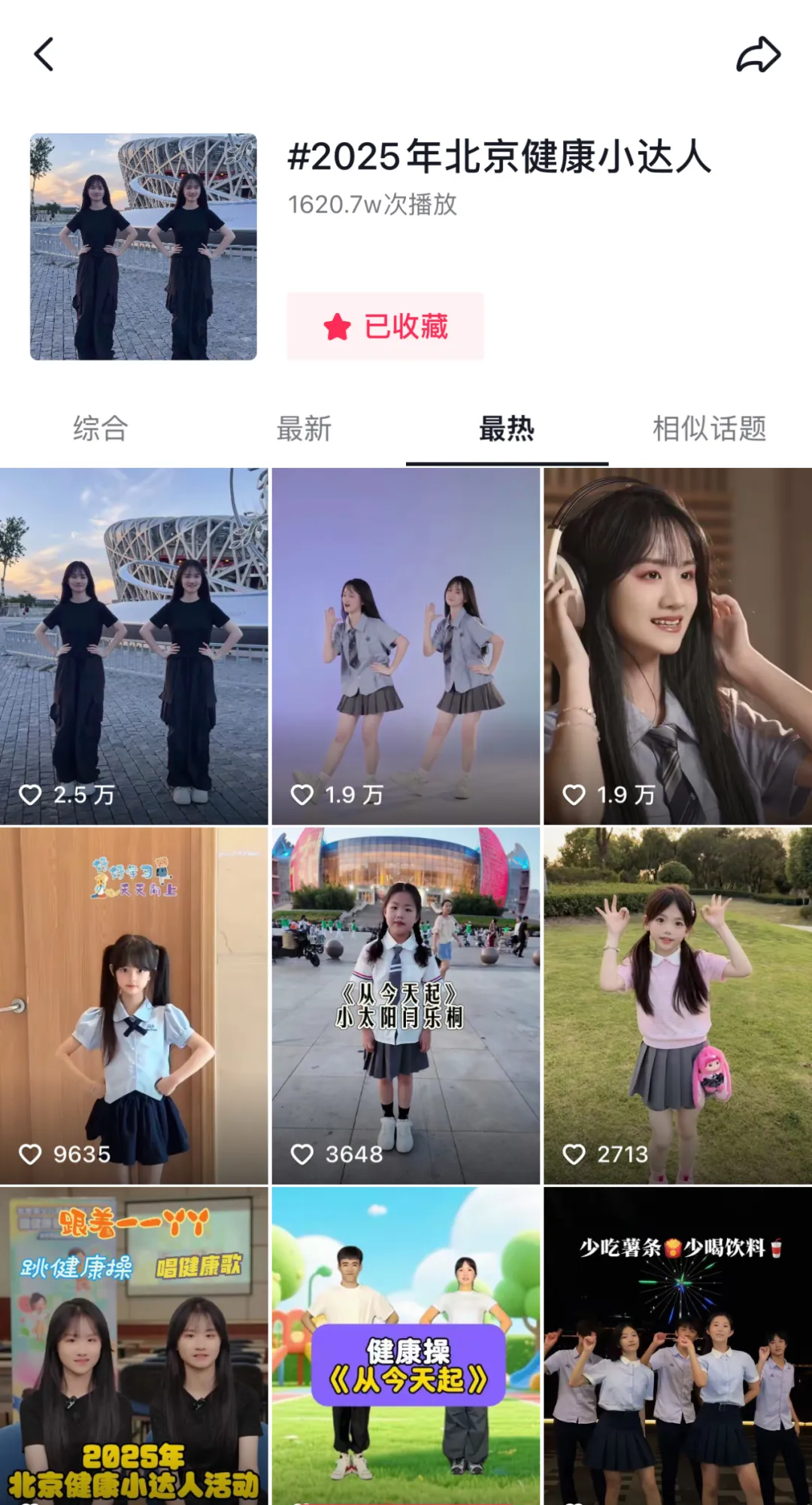Select the 最热 tab
This screenshot has width=812, height=1505.
507,429
